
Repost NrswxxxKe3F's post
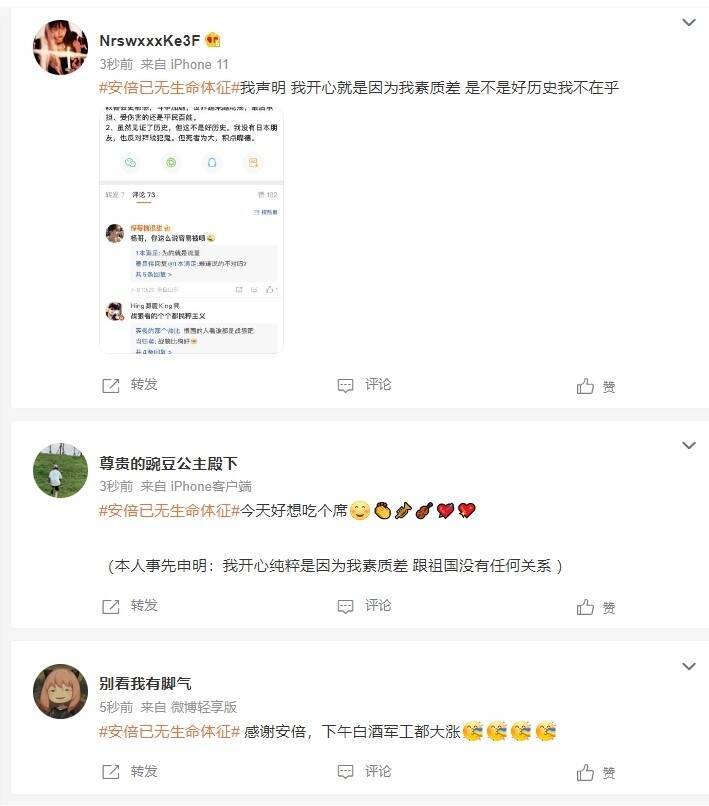coord(130,385)
